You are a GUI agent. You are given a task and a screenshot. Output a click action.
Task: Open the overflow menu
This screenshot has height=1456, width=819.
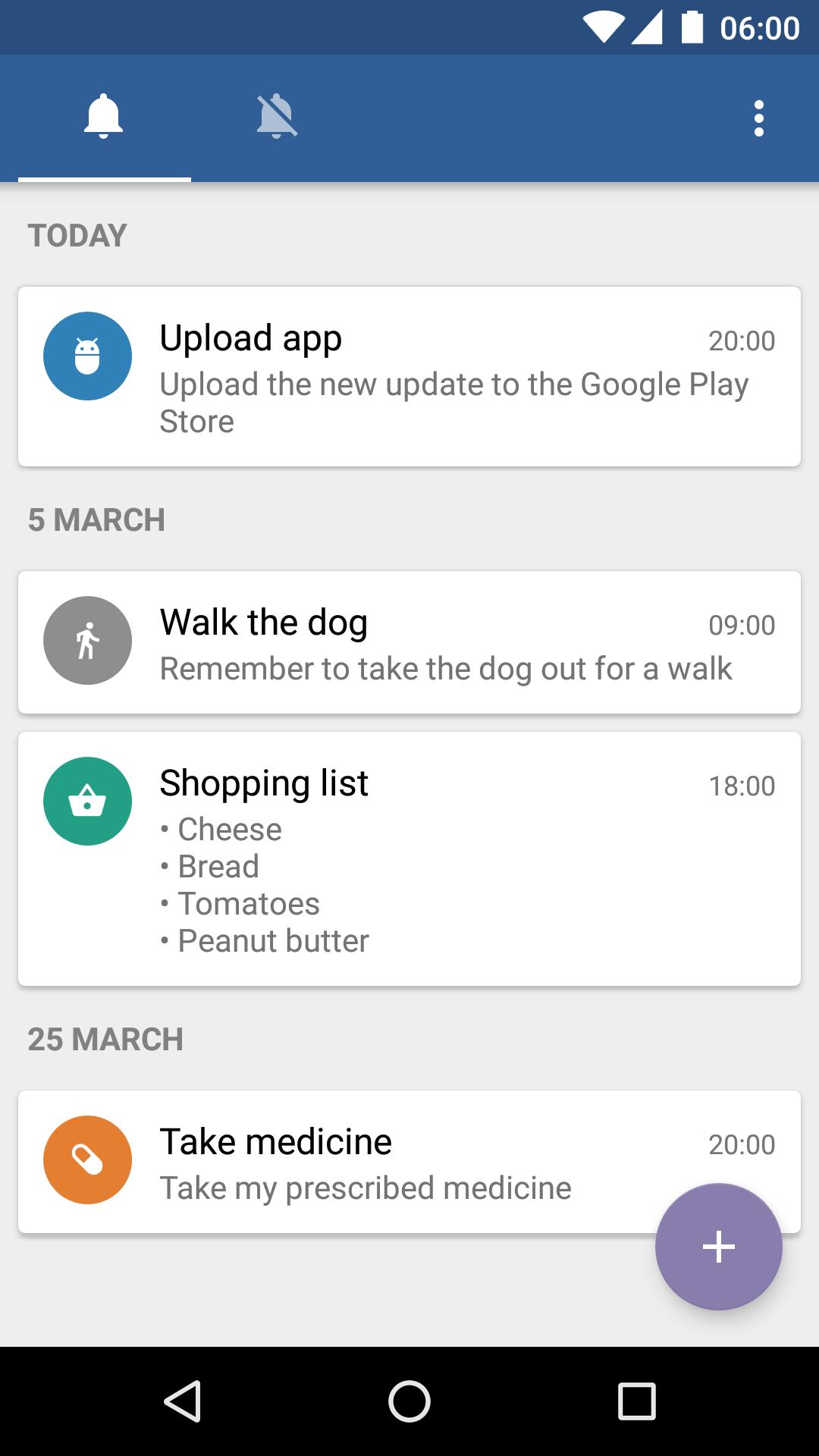pos(758,118)
